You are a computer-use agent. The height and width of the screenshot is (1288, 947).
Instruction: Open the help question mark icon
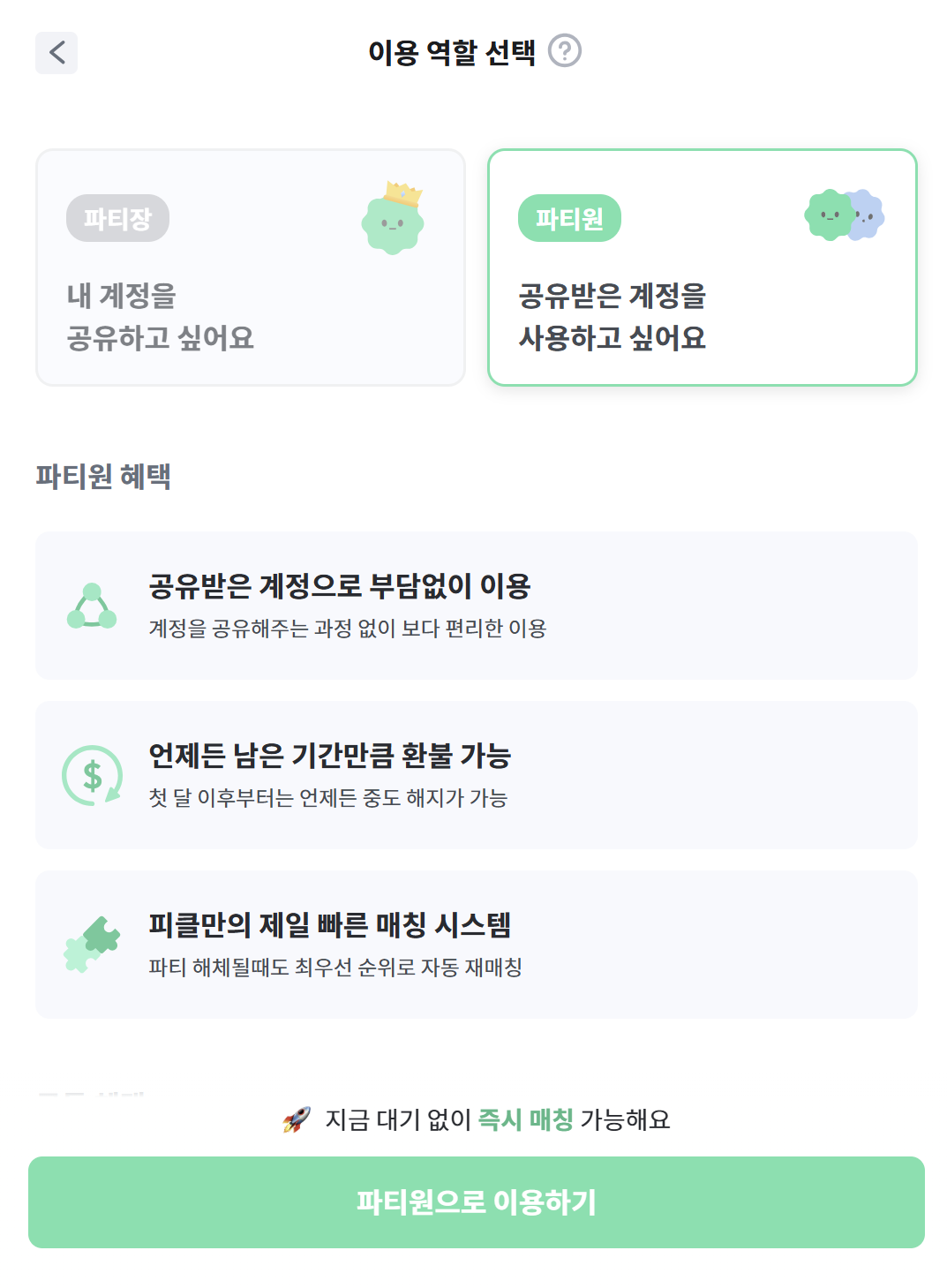click(565, 52)
